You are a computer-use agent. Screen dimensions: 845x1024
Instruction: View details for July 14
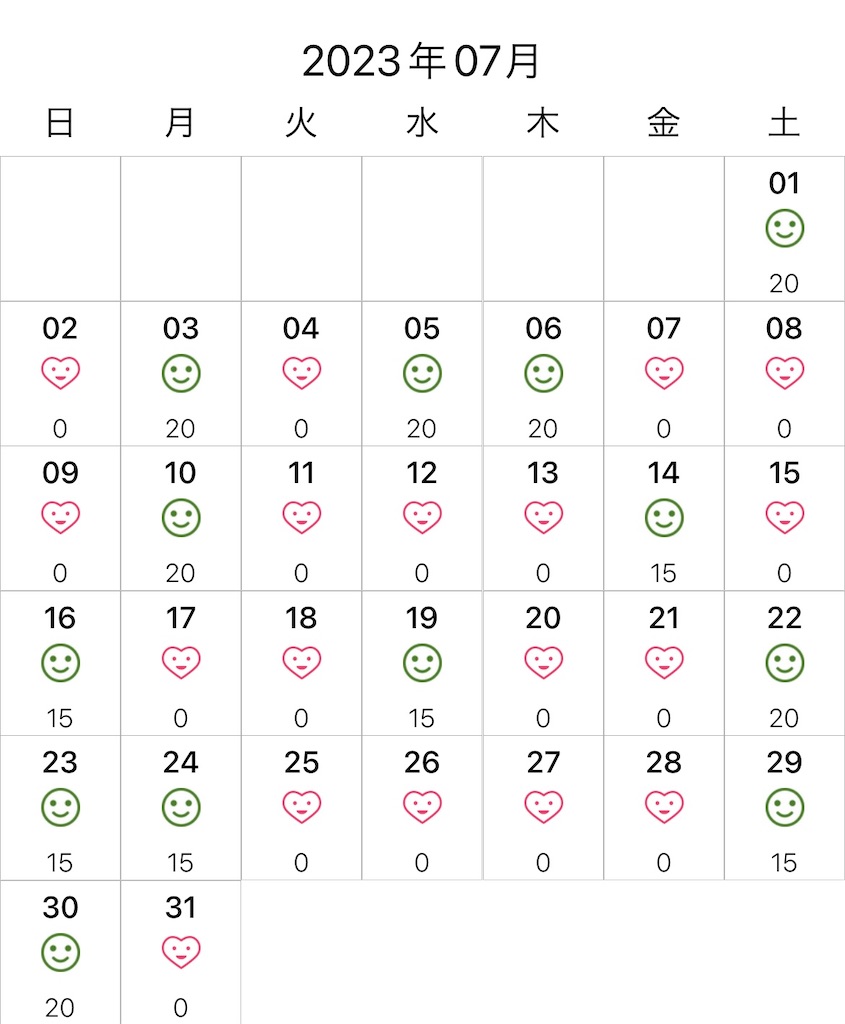663,518
